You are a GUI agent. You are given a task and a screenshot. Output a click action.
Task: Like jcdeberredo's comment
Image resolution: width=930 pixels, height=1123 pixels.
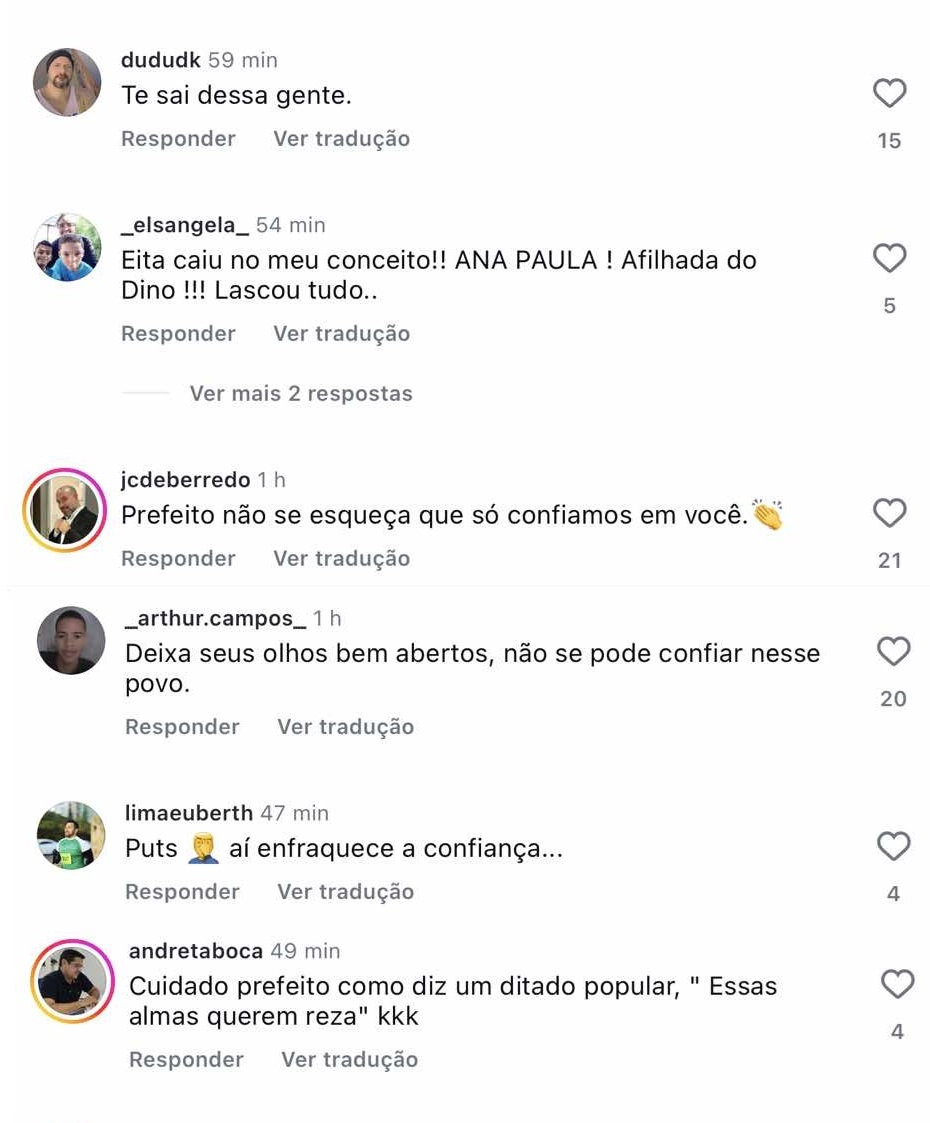pyautogui.click(x=889, y=514)
